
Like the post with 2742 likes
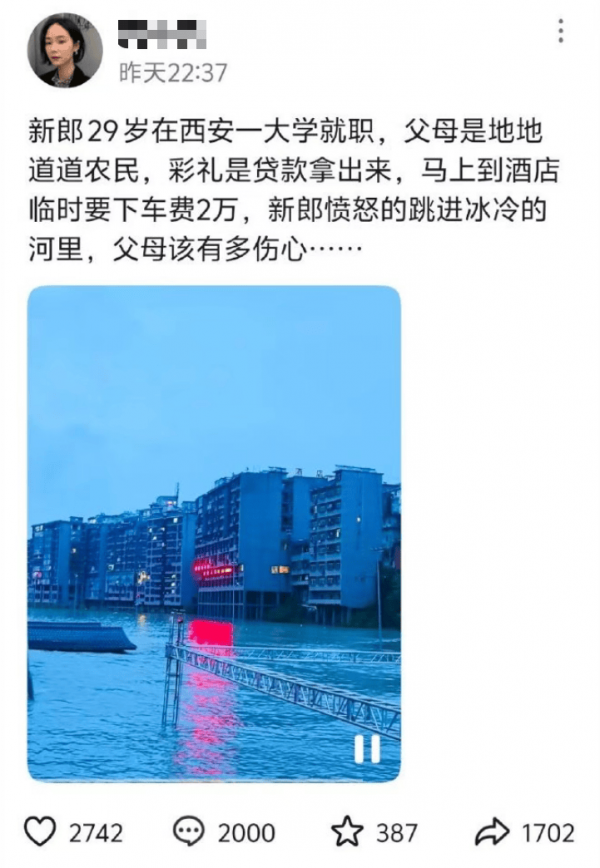tap(40, 832)
